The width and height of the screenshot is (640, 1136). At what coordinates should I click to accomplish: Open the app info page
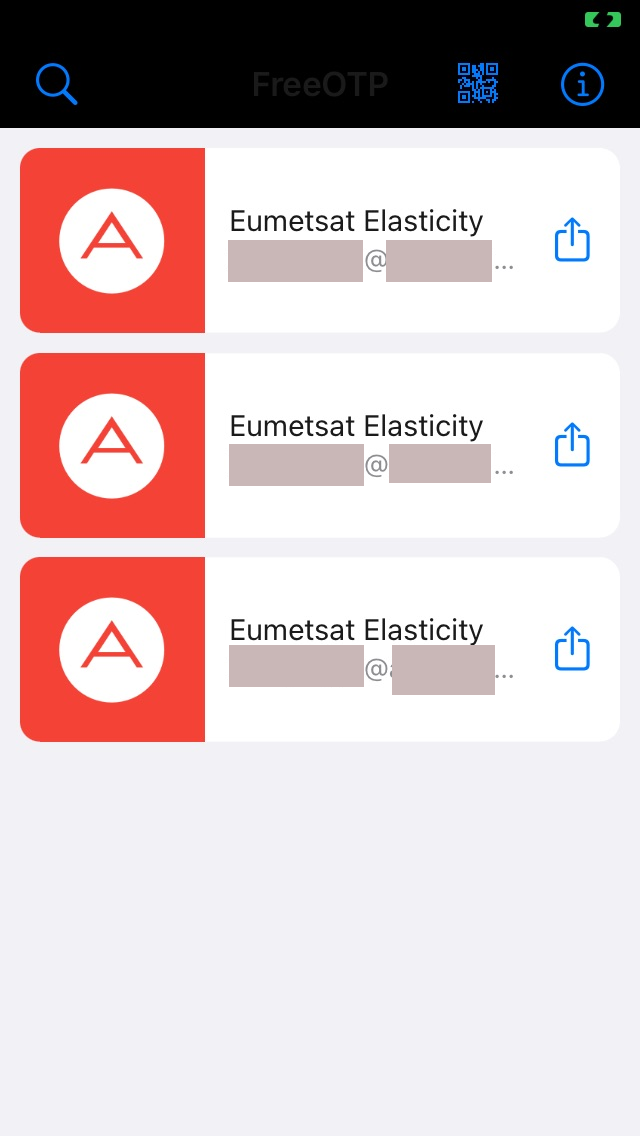[582, 85]
